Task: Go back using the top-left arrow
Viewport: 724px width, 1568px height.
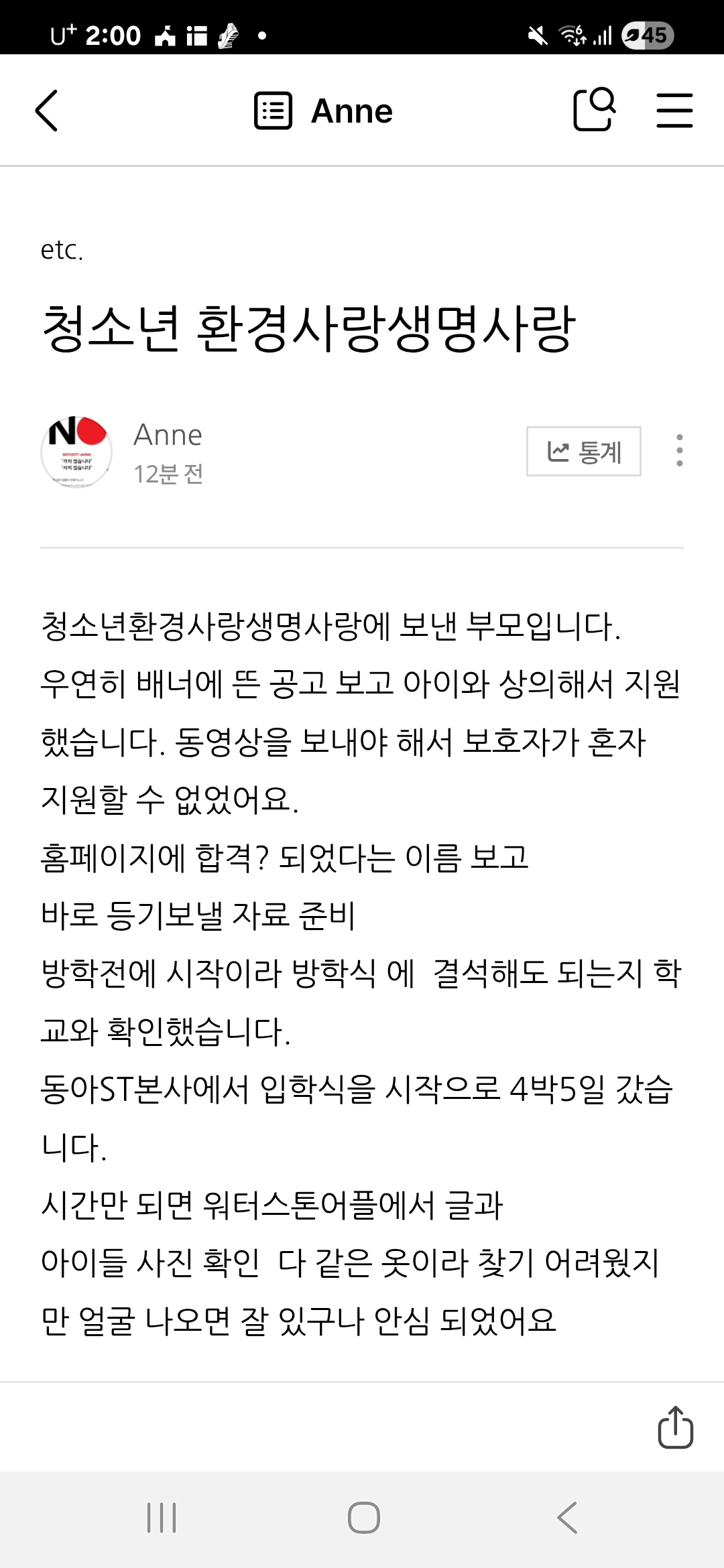Action: [x=47, y=111]
